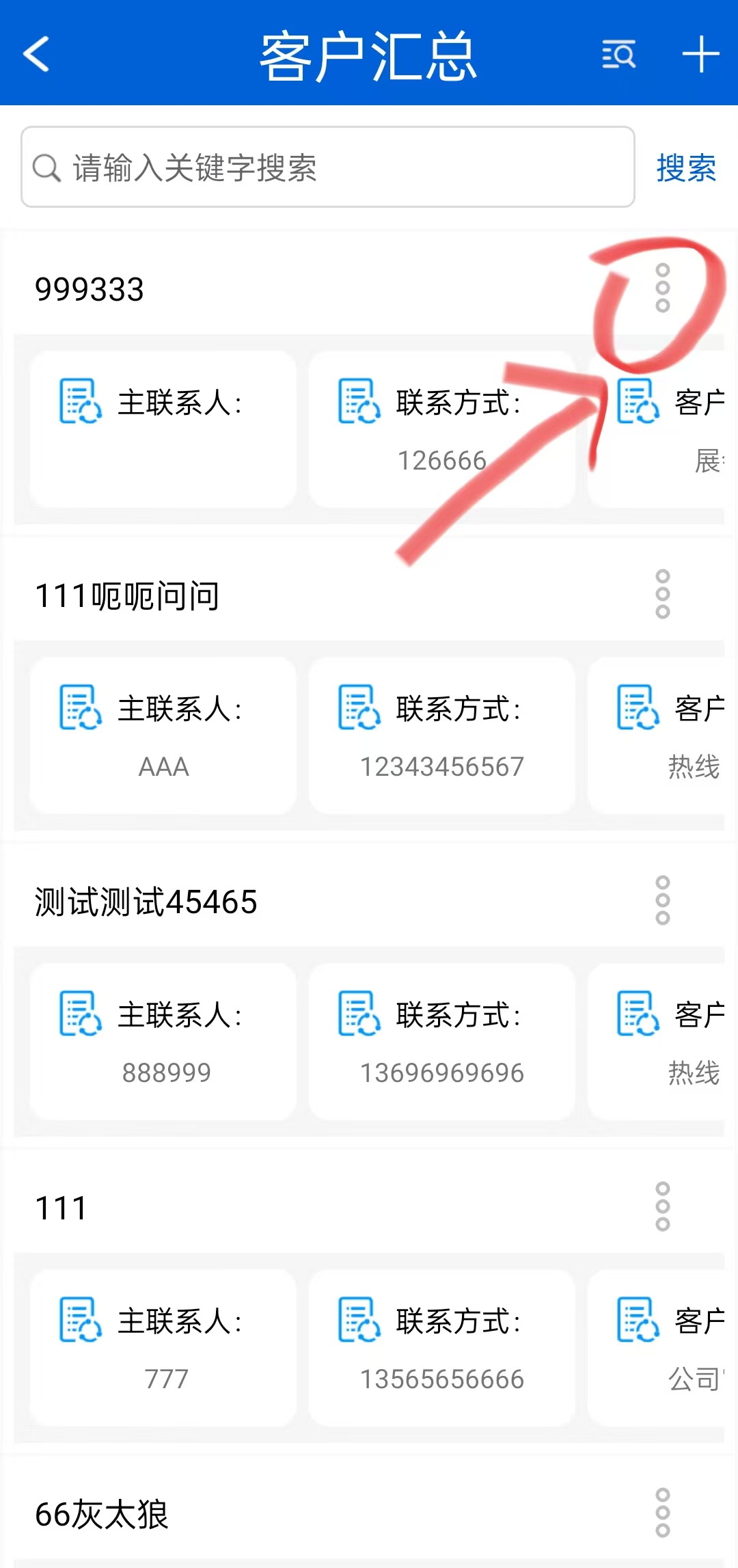The image size is (738, 1568).
Task: Tap the 搜索 button
Action: tap(686, 167)
